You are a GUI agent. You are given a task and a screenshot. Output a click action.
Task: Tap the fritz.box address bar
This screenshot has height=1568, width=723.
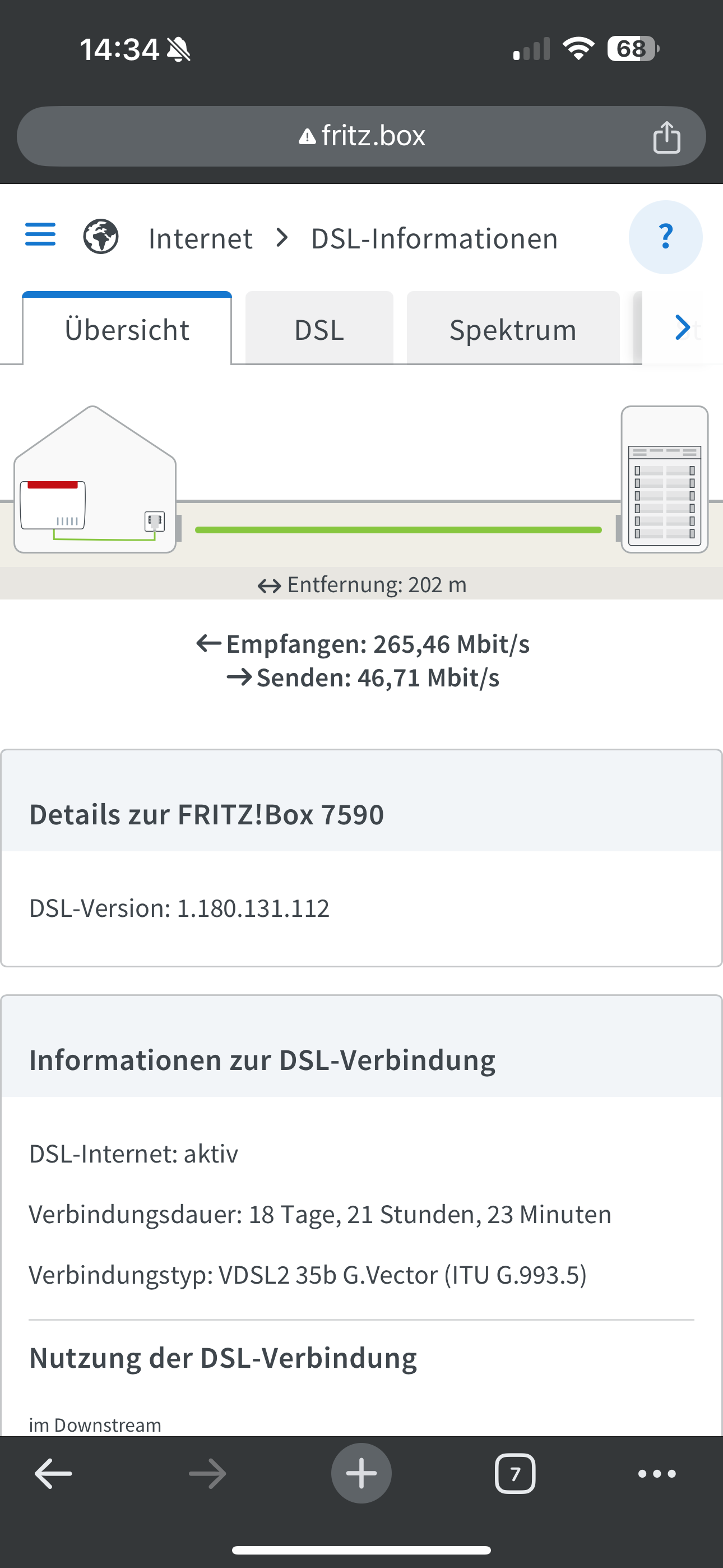[x=361, y=136]
